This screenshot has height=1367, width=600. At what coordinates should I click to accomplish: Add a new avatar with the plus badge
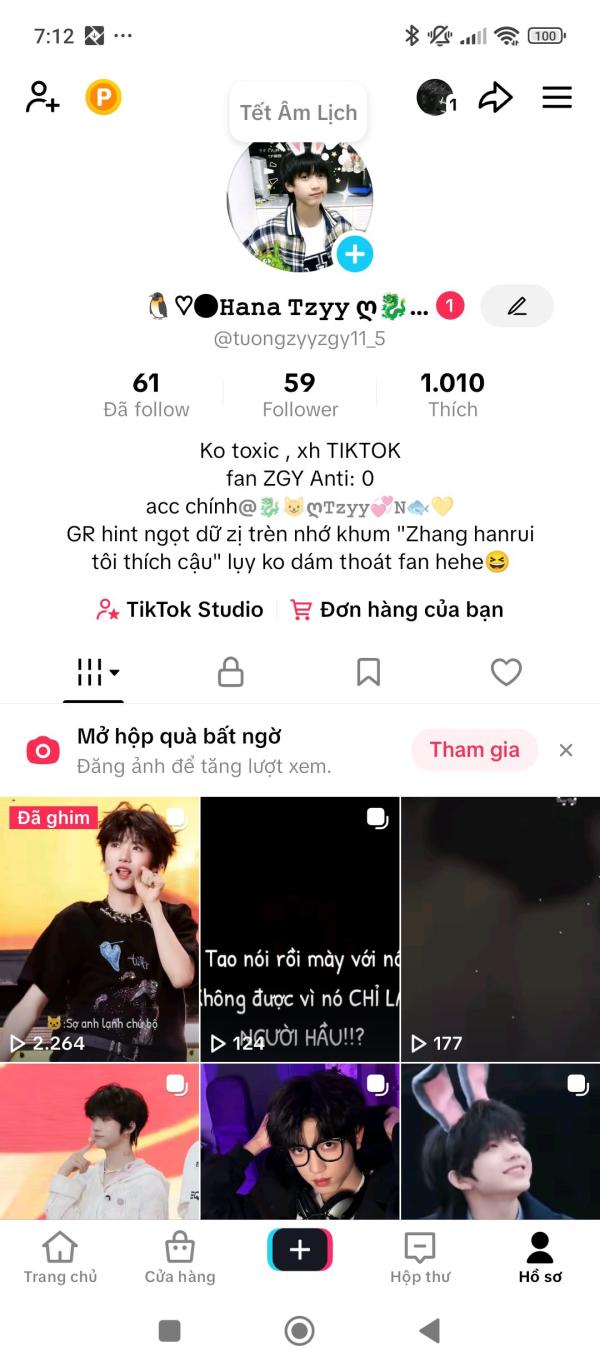point(354,254)
